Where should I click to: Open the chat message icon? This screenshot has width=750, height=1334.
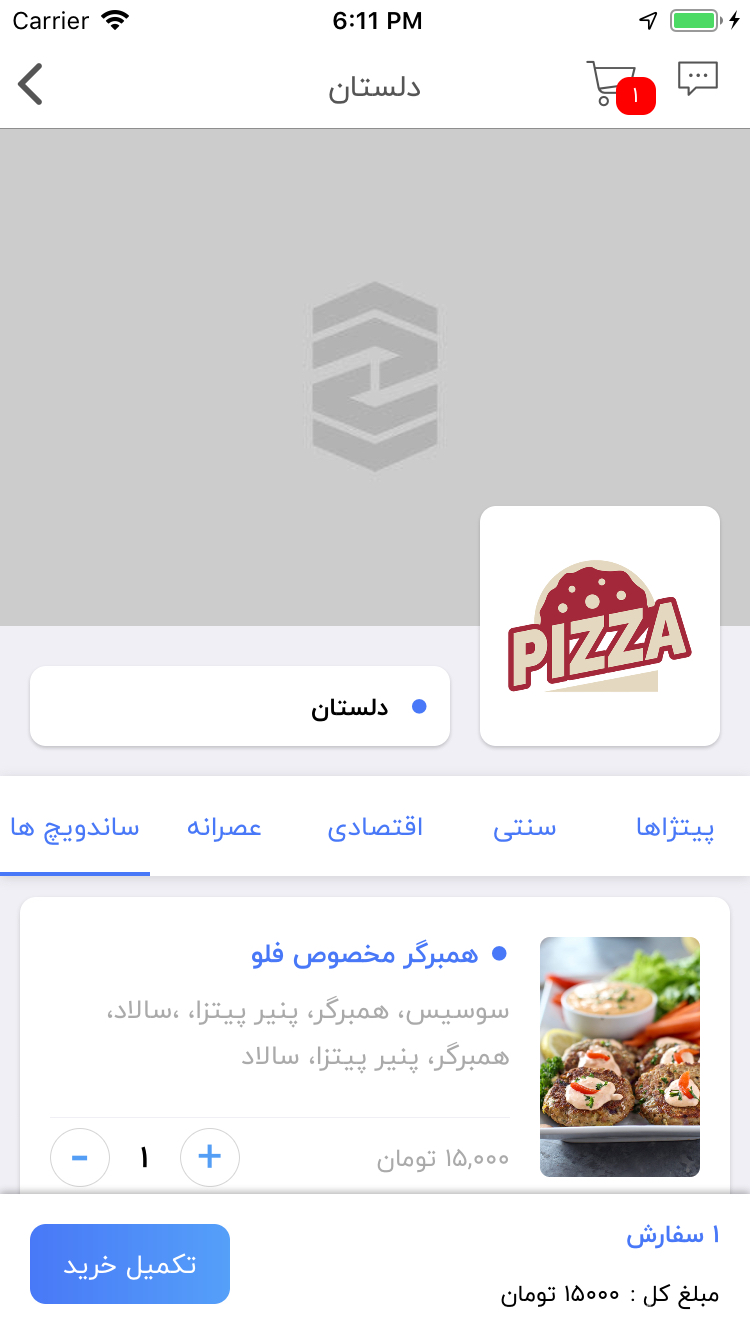click(x=697, y=76)
